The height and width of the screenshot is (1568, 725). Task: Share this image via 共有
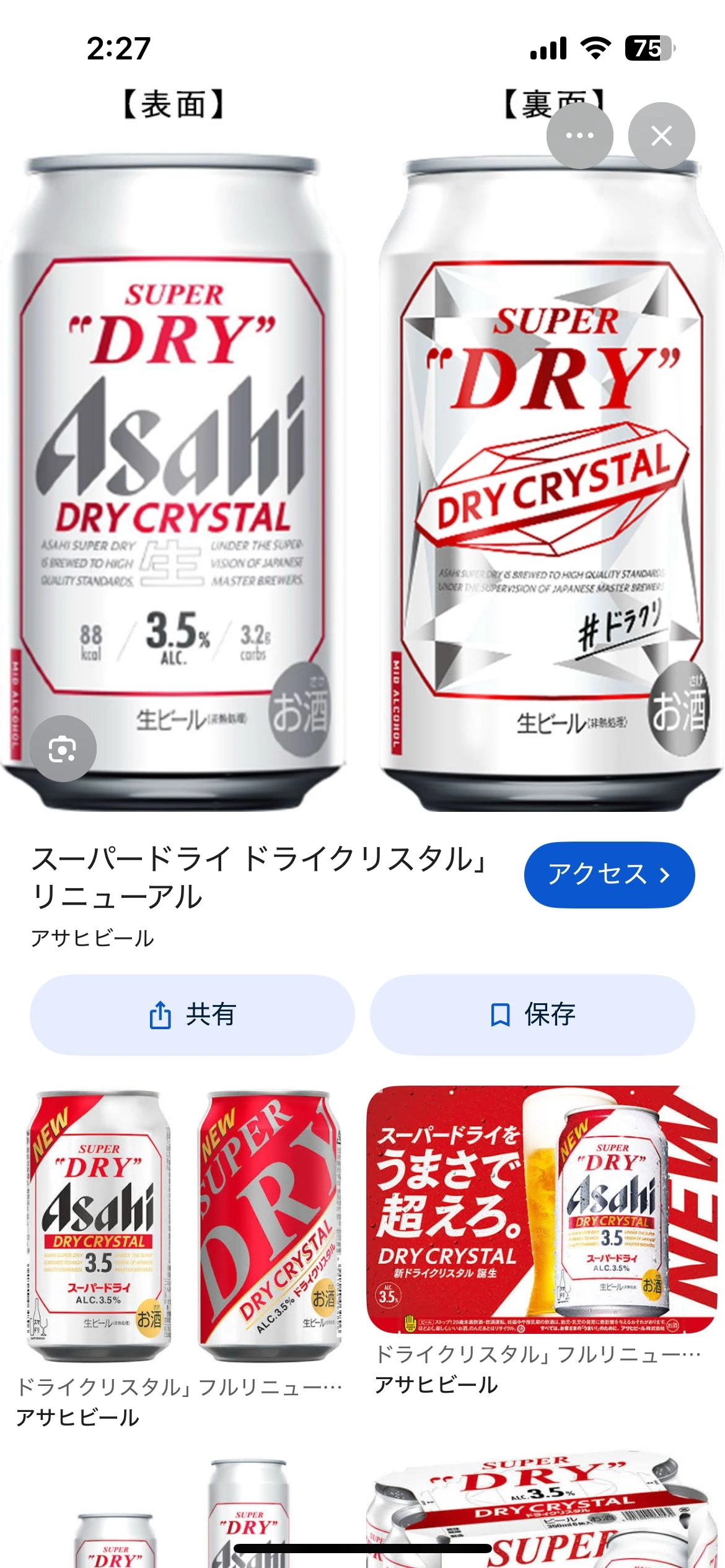[192, 1014]
